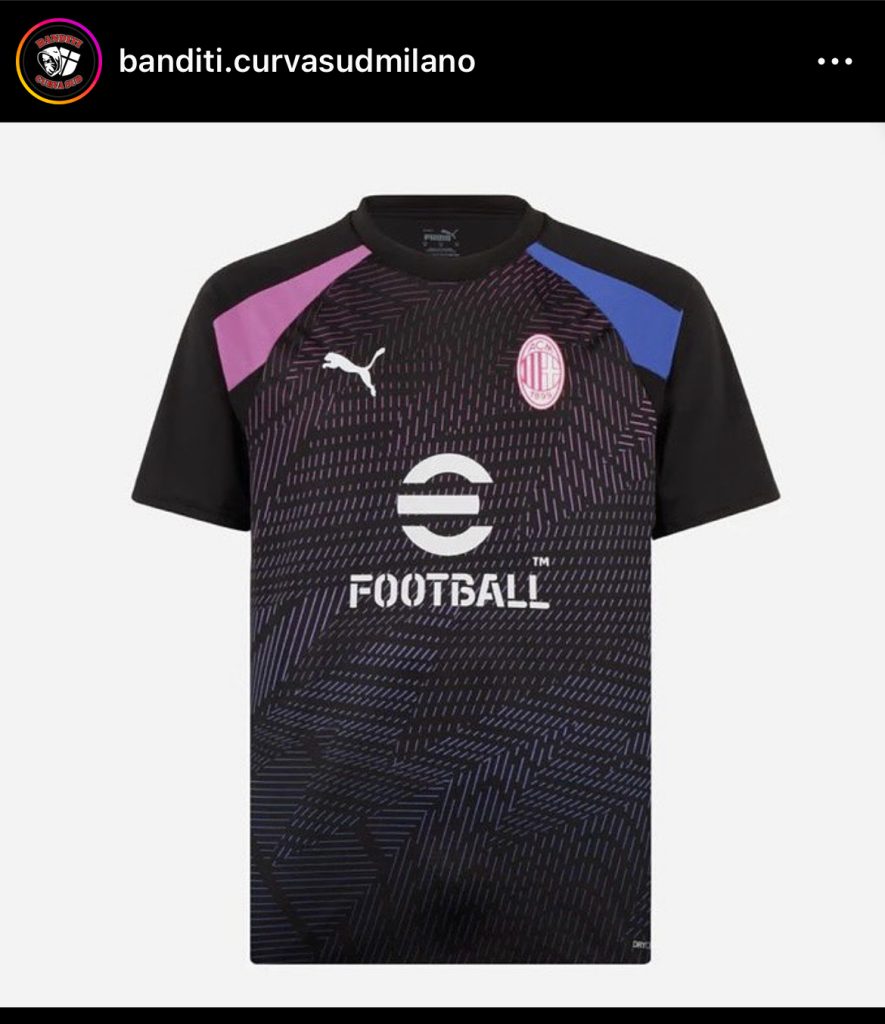Open the banditi.curvasudmilano username link
The height and width of the screenshot is (1024, 885).
[297, 62]
